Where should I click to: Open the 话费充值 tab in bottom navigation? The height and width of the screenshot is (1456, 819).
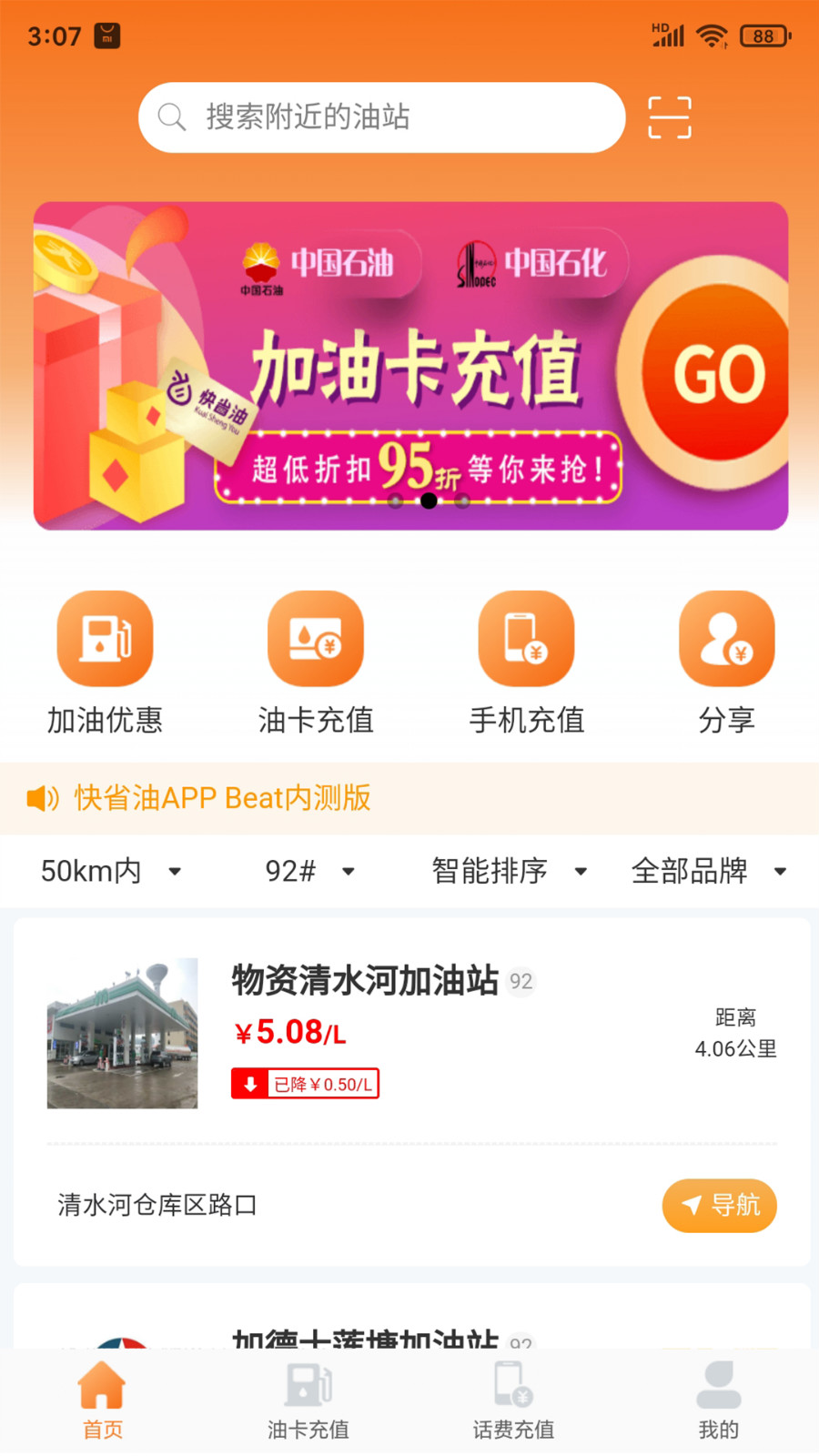click(x=512, y=1401)
